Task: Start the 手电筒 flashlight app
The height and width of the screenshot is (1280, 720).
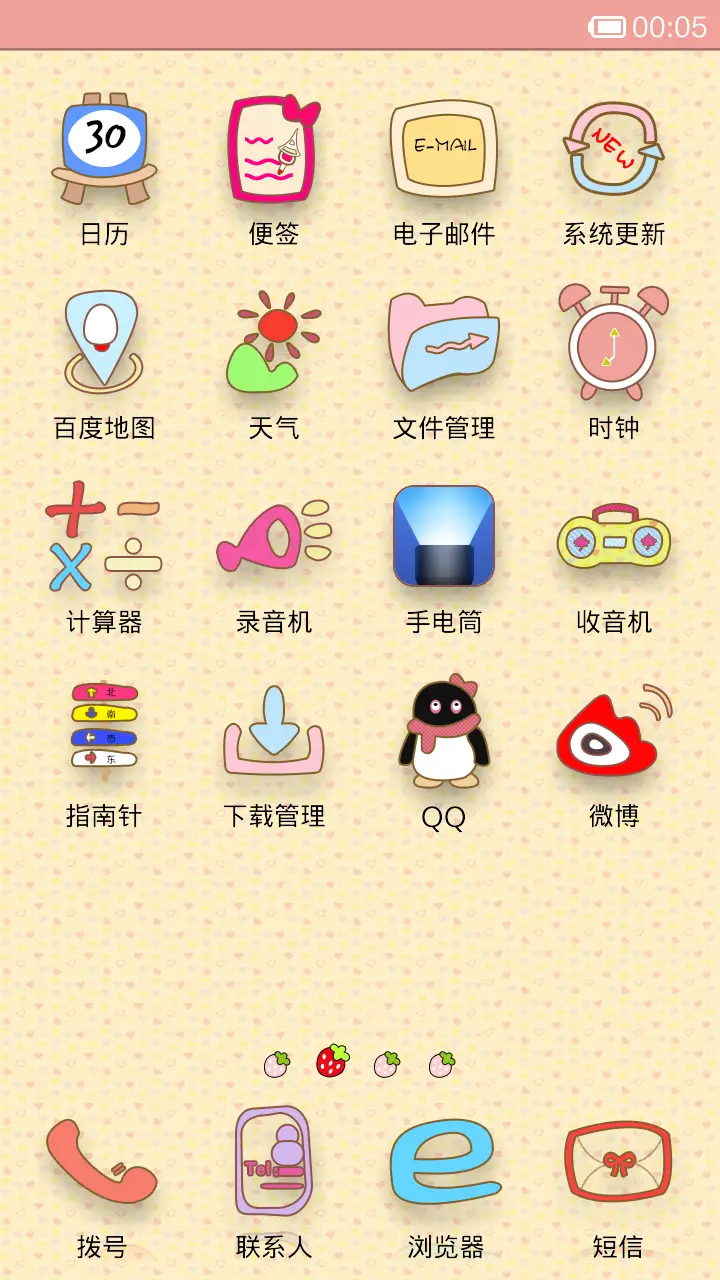Action: point(444,537)
